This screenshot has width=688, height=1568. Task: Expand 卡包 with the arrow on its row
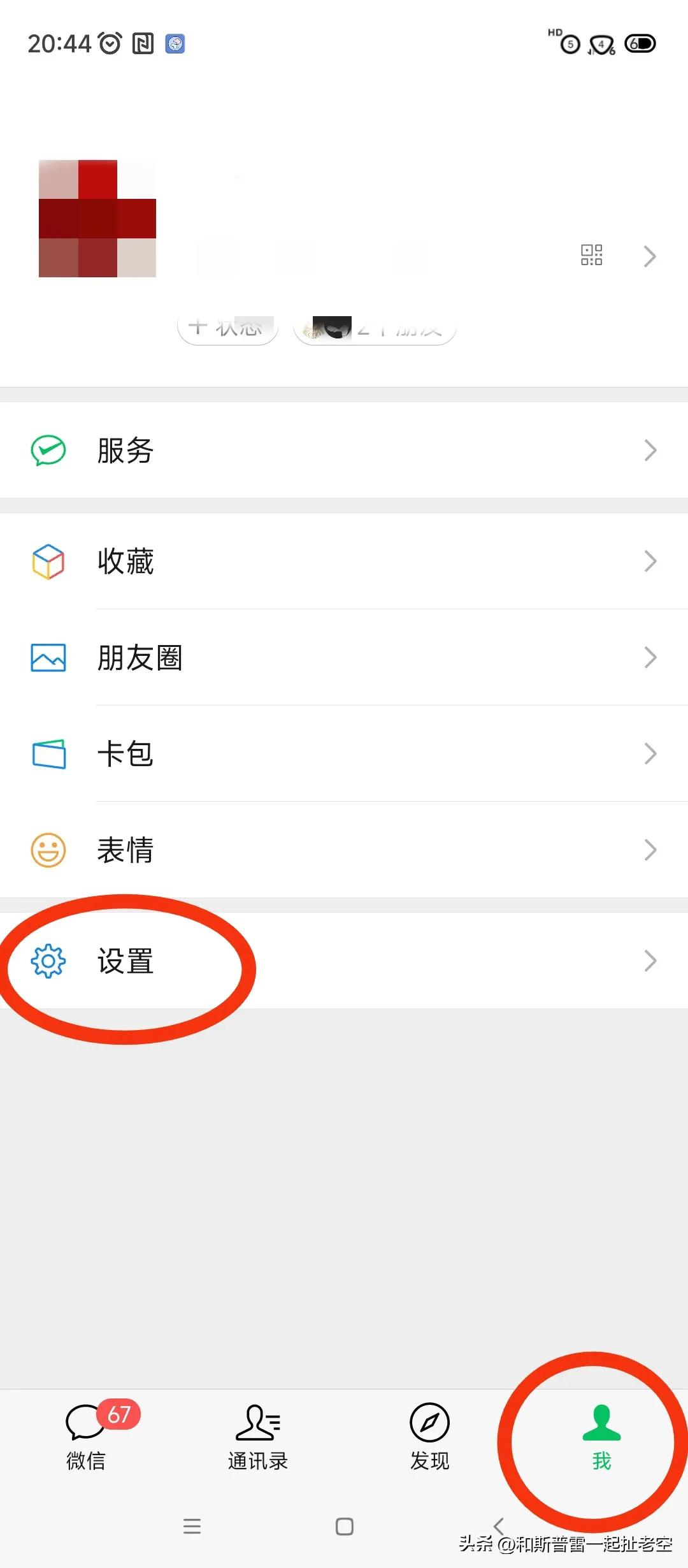[650, 753]
